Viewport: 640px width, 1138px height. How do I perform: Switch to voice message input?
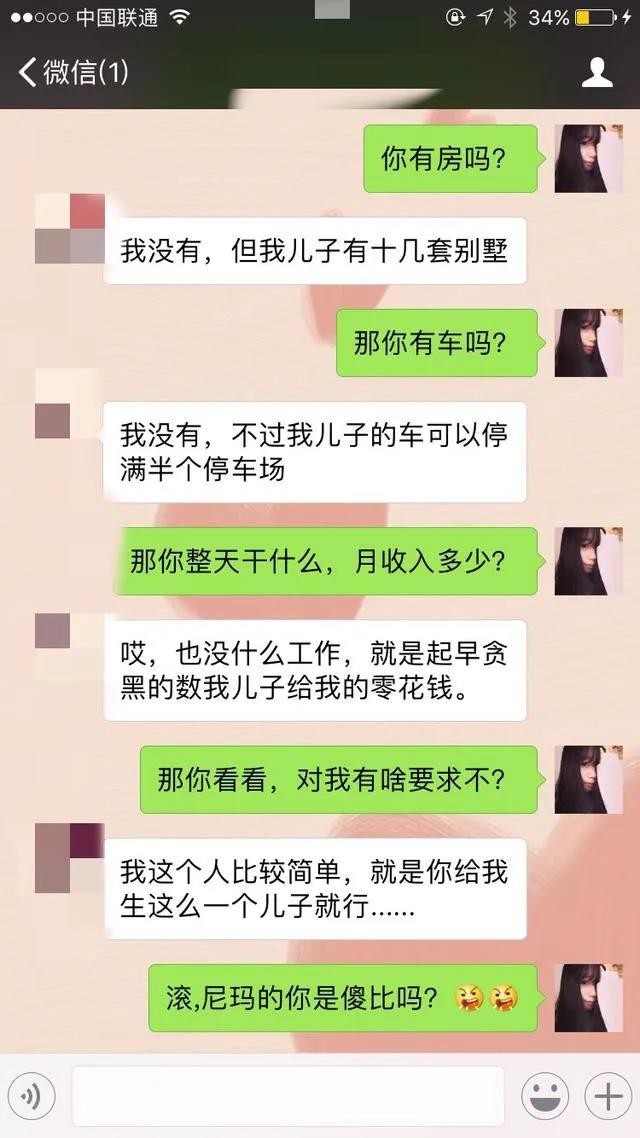tap(32, 1097)
